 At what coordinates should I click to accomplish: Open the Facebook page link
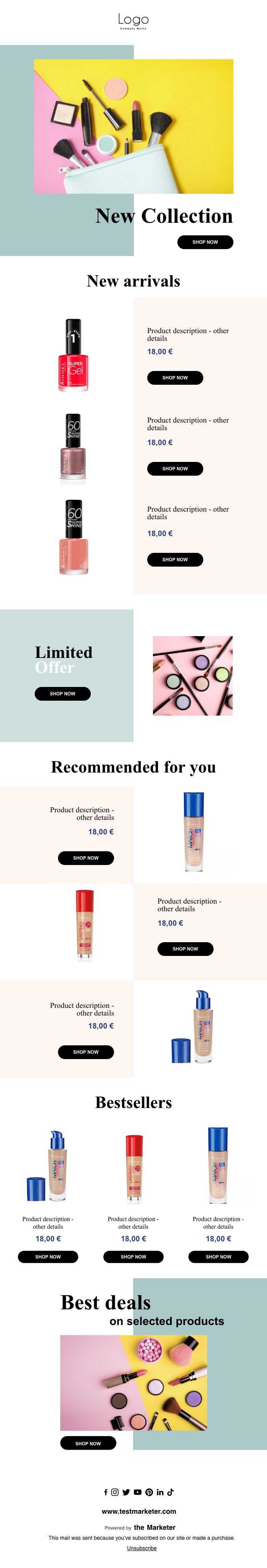pyautogui.click(x=106, y=1492)
